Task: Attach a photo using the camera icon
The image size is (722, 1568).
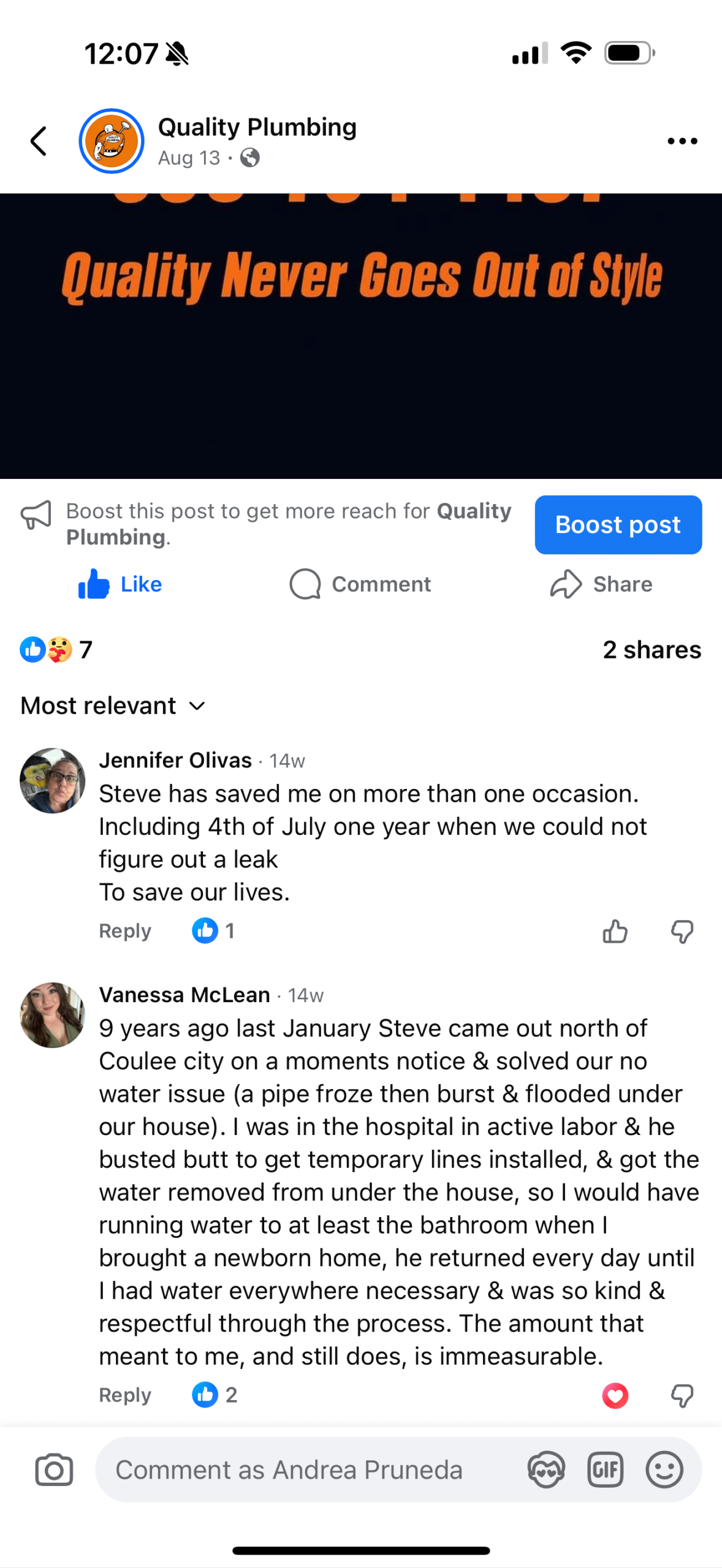Action: point(54,1469)
